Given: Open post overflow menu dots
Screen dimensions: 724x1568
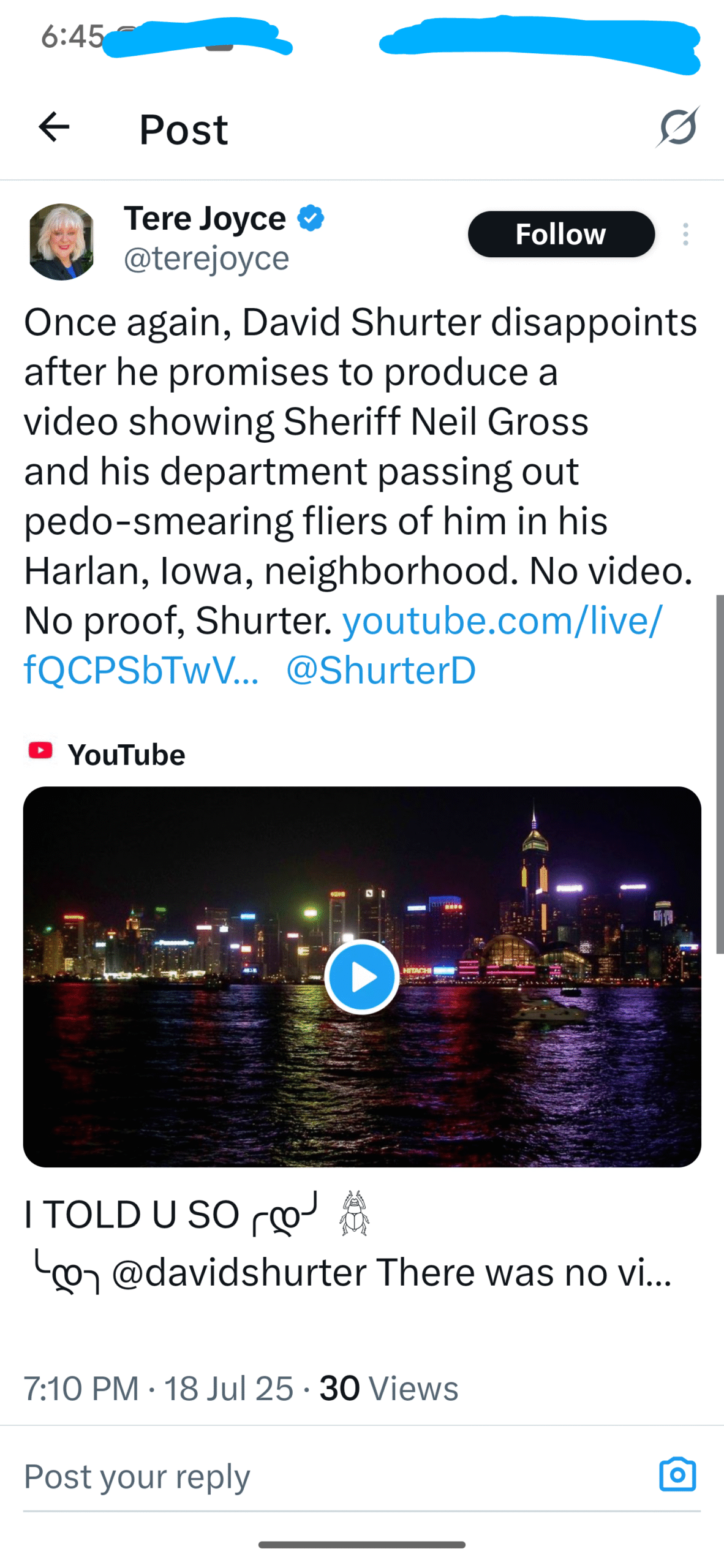Looking at the screenshot, I should (685, 234).
